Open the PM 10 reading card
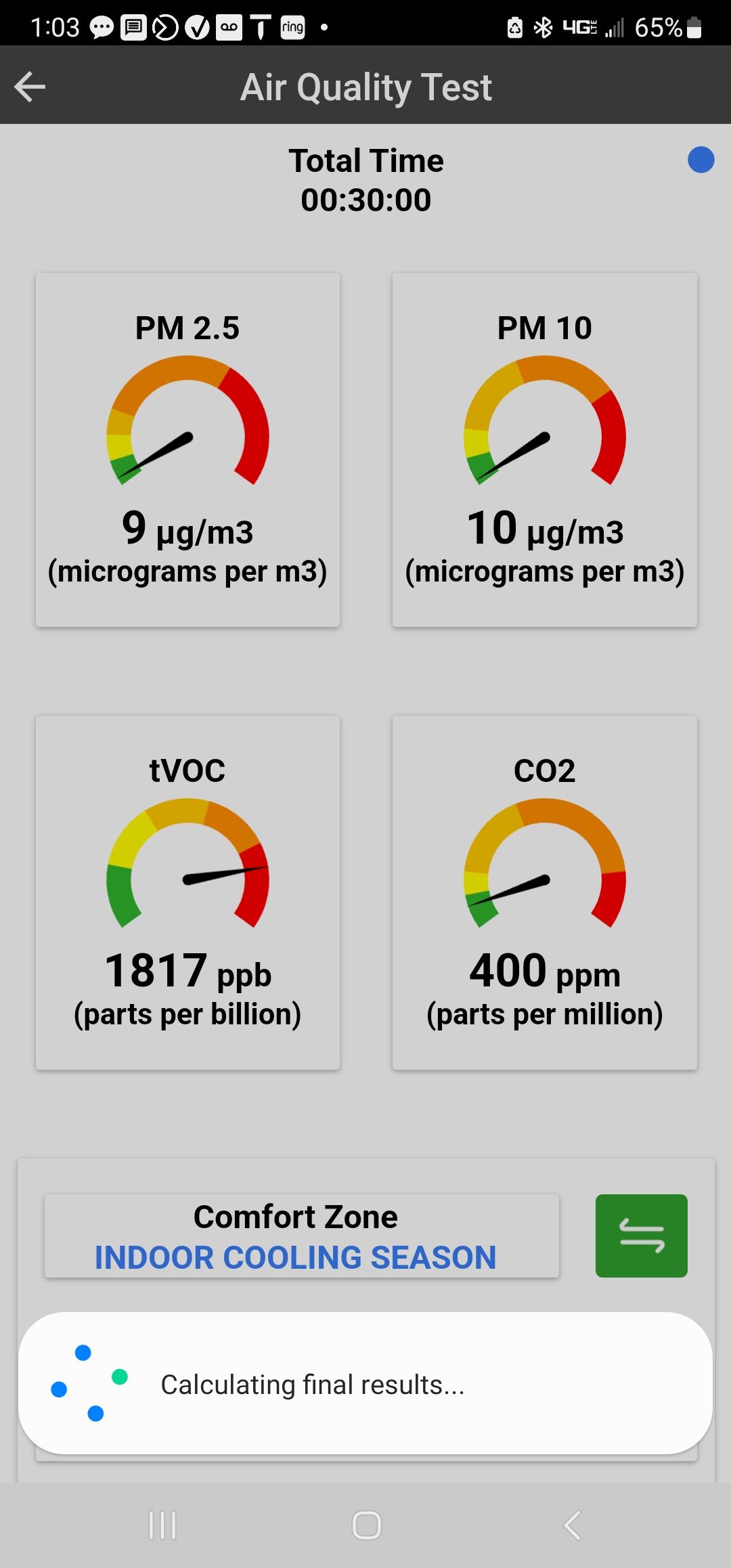This screenshot has width=731, height=1568. coord(544,450)
